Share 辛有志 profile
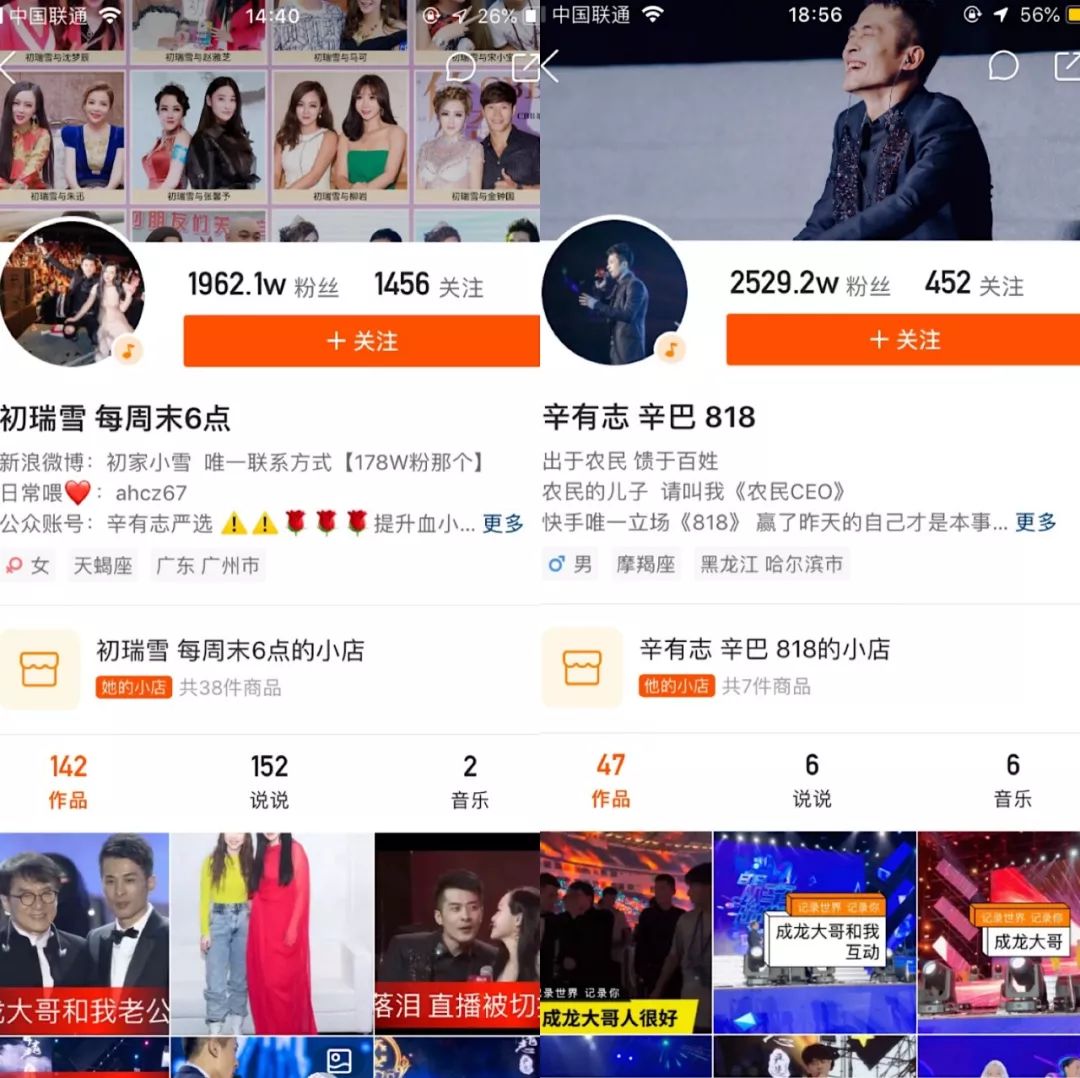 pyautogui.click(x=1066, y=66)
